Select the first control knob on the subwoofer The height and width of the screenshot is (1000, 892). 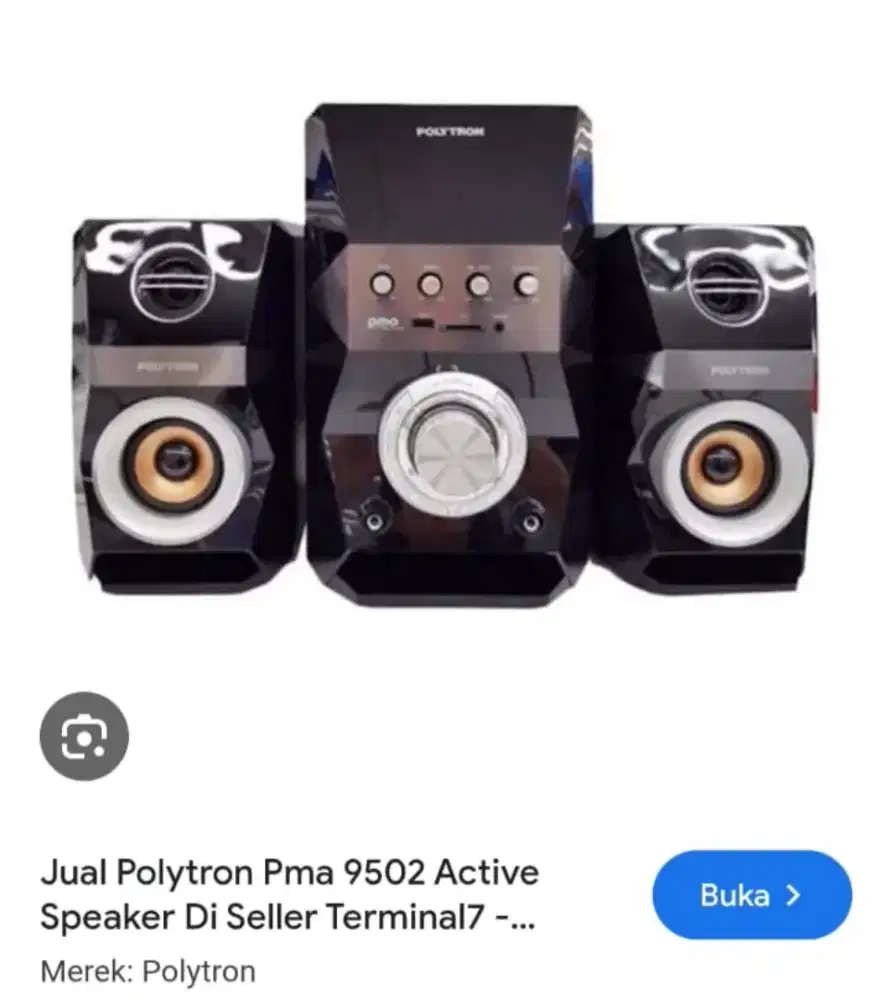pos(382,284)
